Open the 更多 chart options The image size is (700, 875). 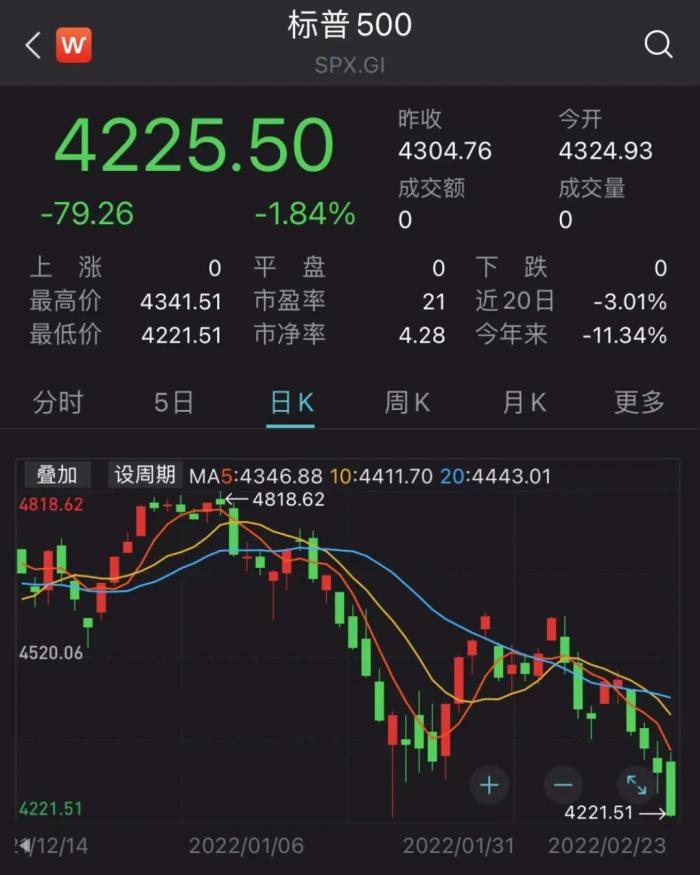(x=639, y=403)
